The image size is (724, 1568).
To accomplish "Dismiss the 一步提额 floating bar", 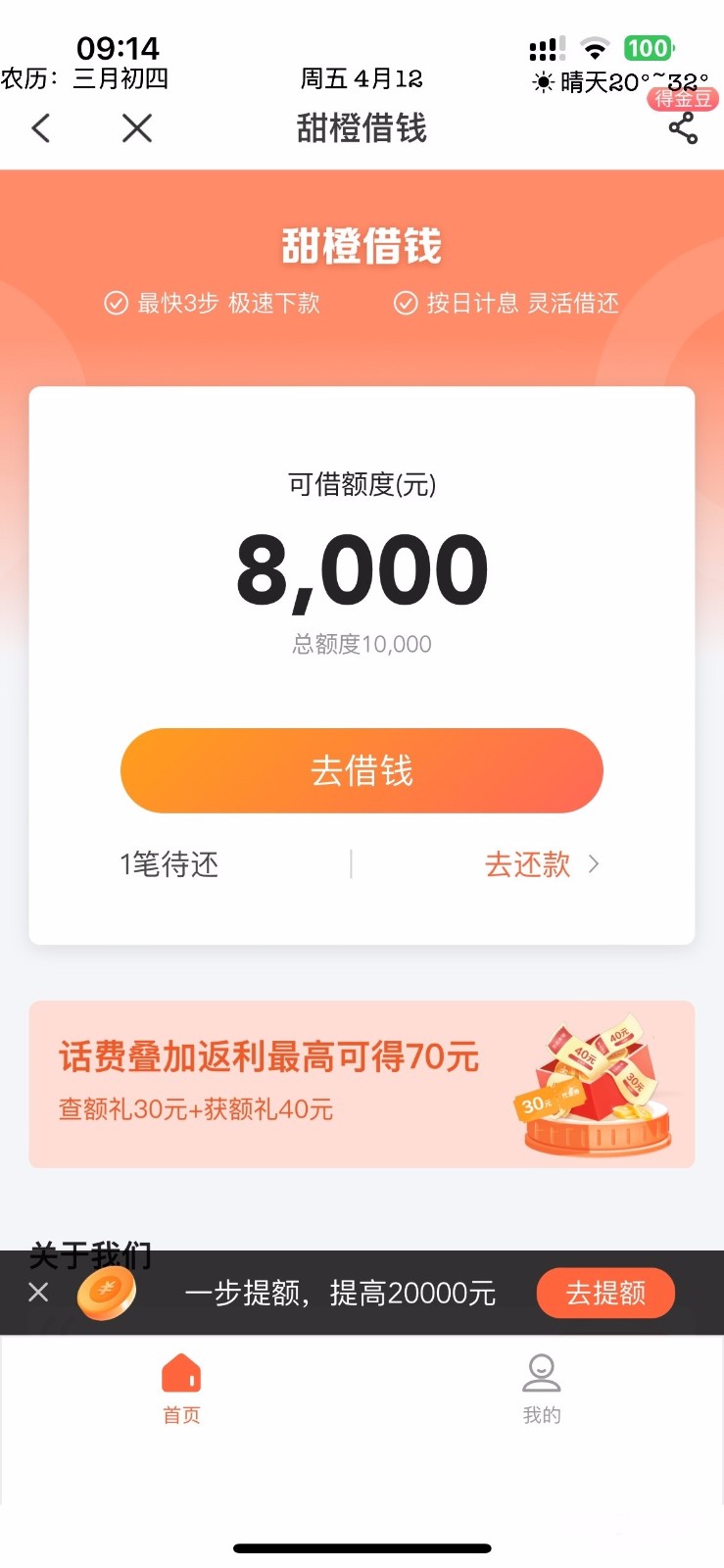I will [x=38, y=1293].
